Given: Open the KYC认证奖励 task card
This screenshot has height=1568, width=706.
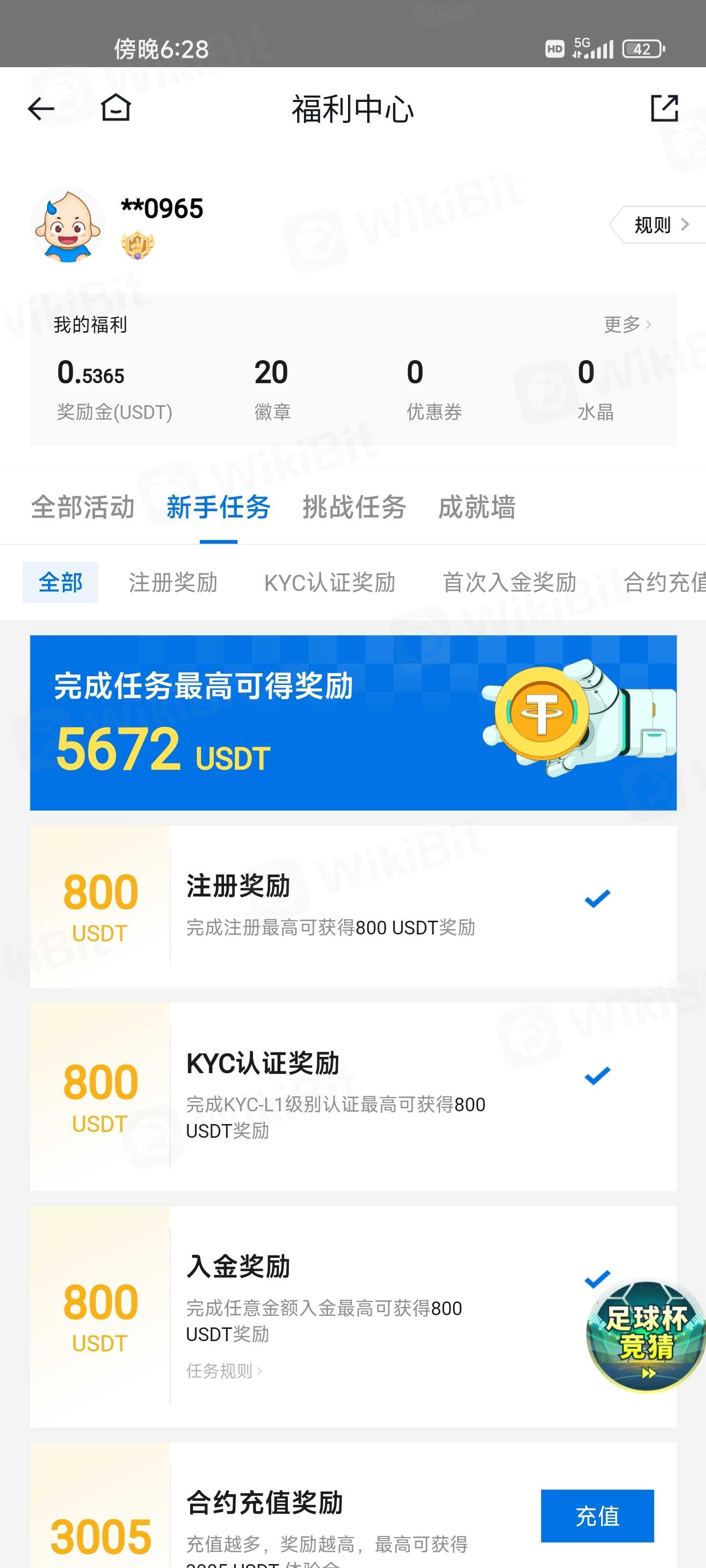Looking at the screenshot, I should pyautogui.click(x=353, y=1096).
